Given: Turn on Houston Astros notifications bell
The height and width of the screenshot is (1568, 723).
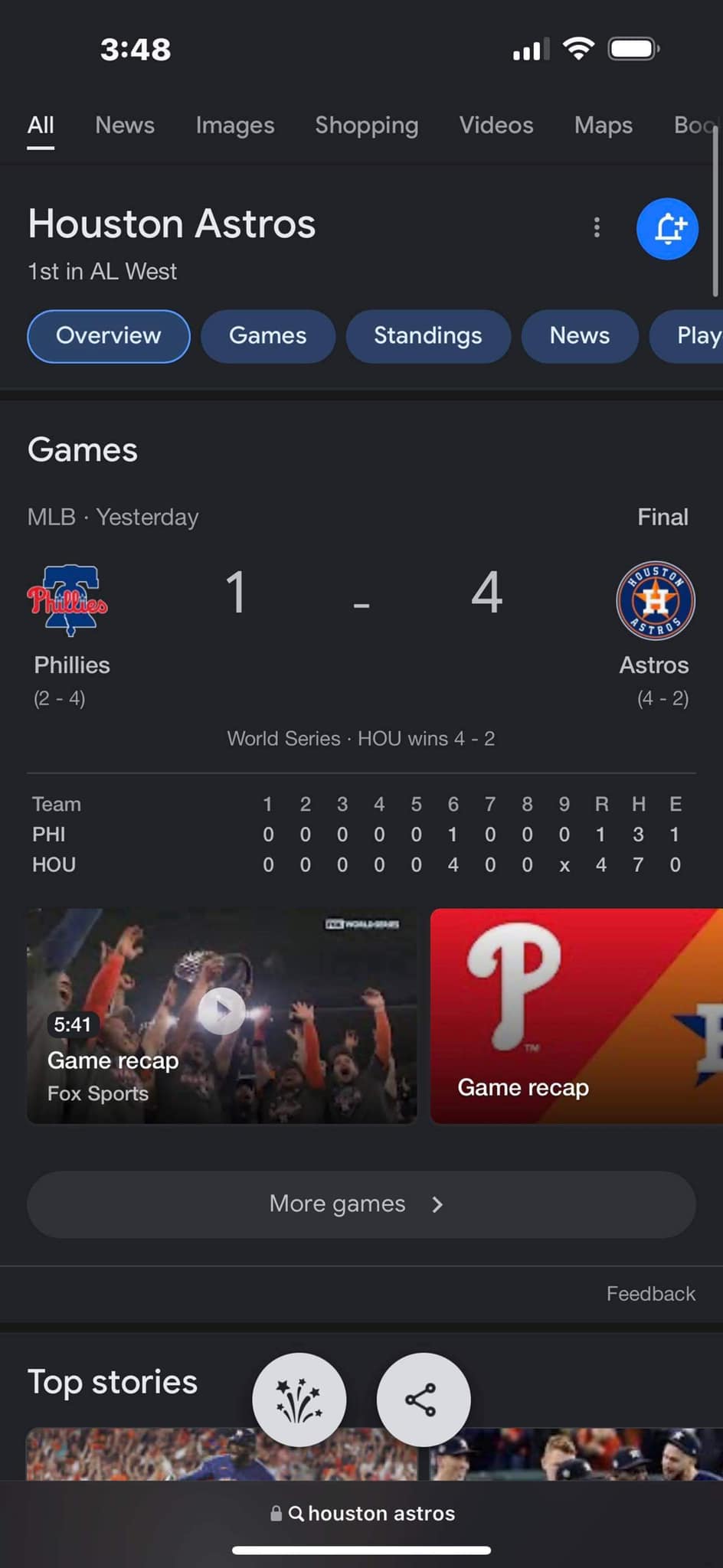Looking at the screenshot, I should [x=667, y=229].
